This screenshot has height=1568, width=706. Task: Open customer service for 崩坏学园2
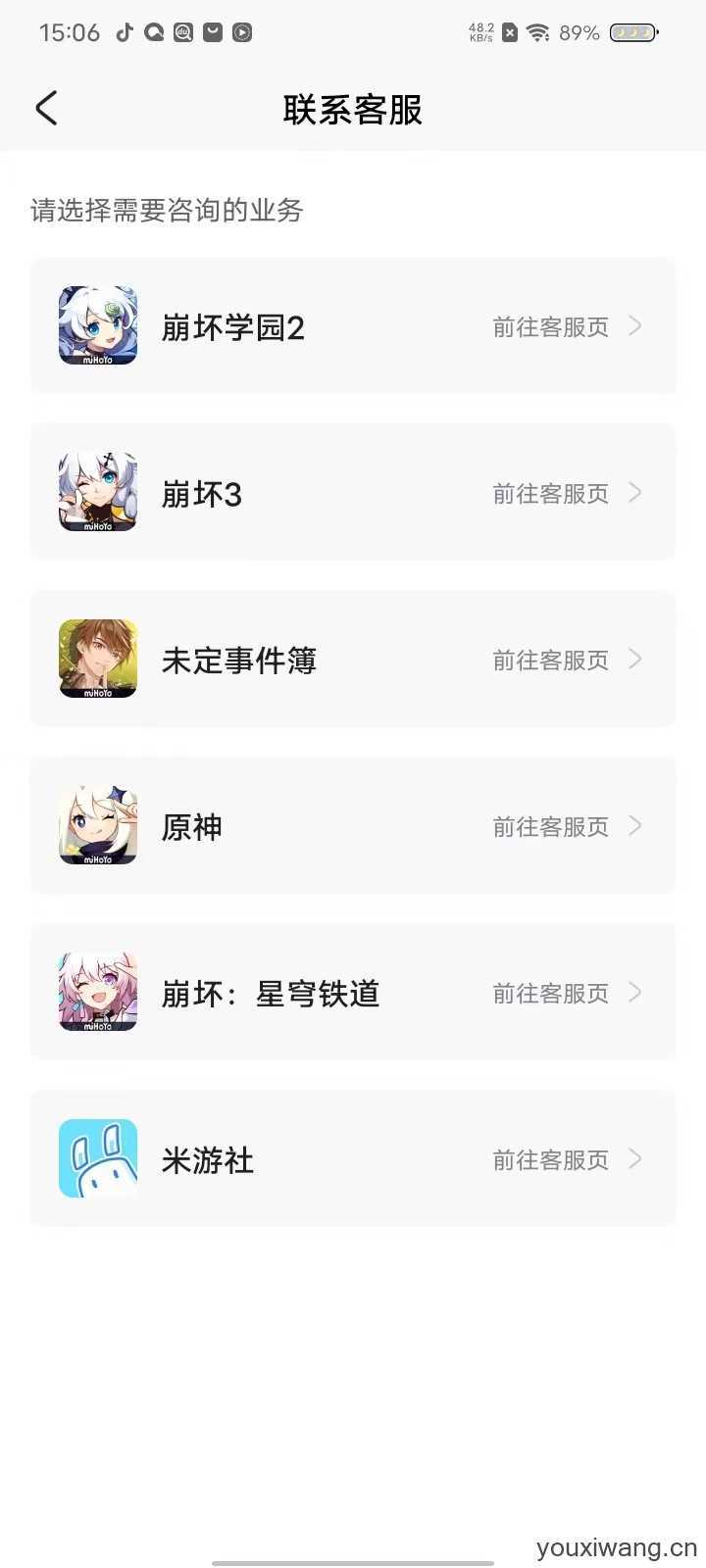coord(353,326)
